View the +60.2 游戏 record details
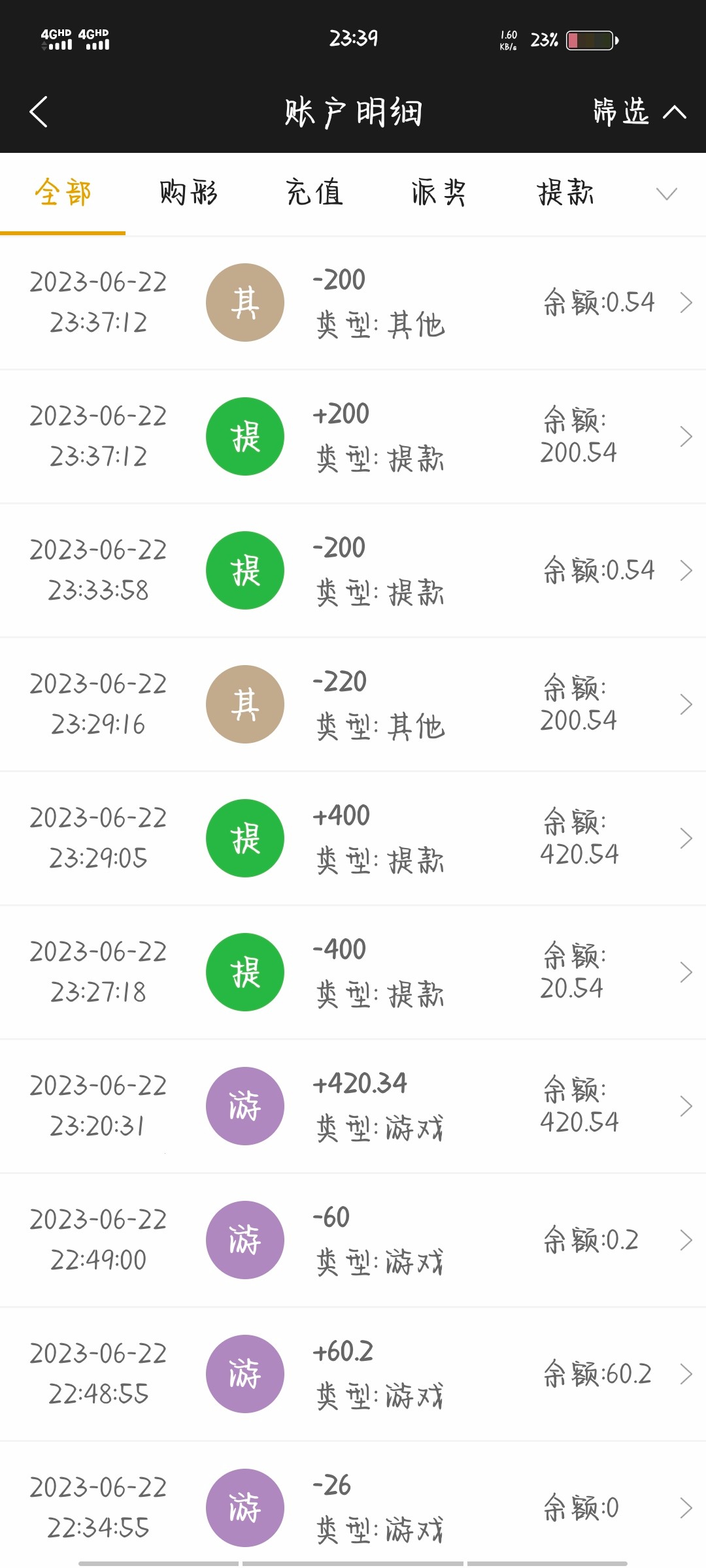Viewport: 706px width, 1568px height. pos(353,1374)
